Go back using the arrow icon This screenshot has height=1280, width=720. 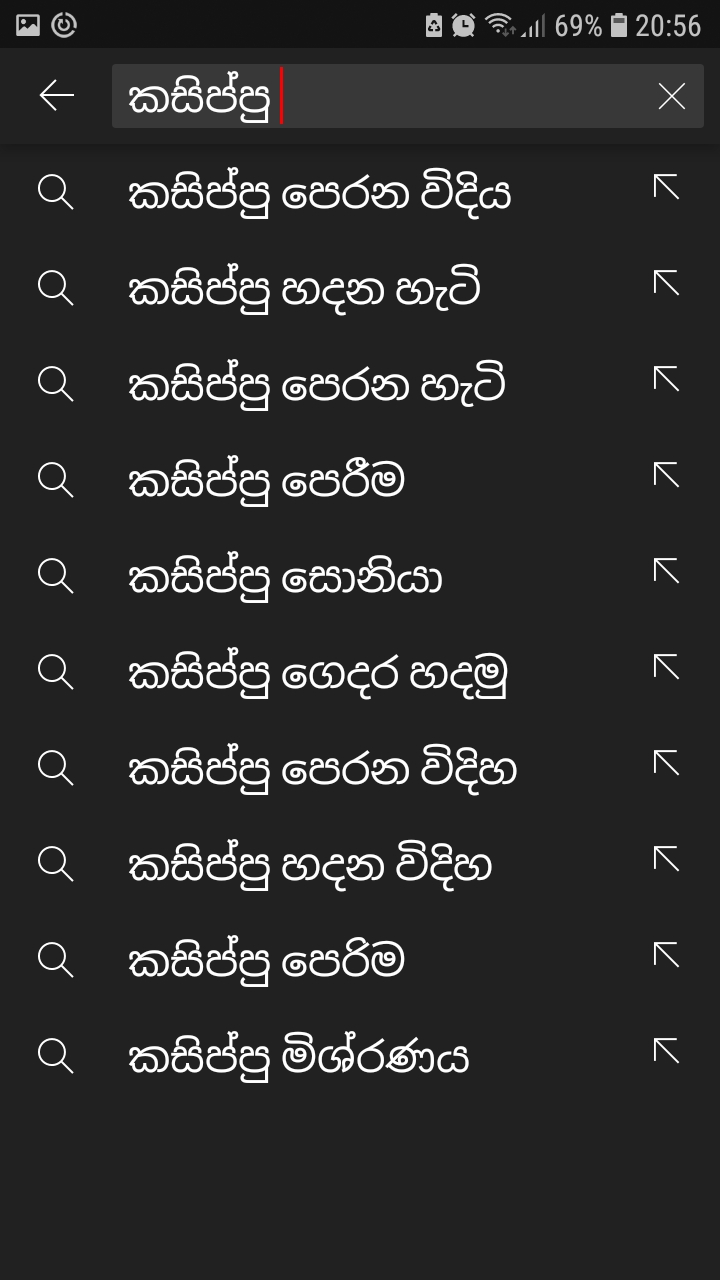(57, 96)
